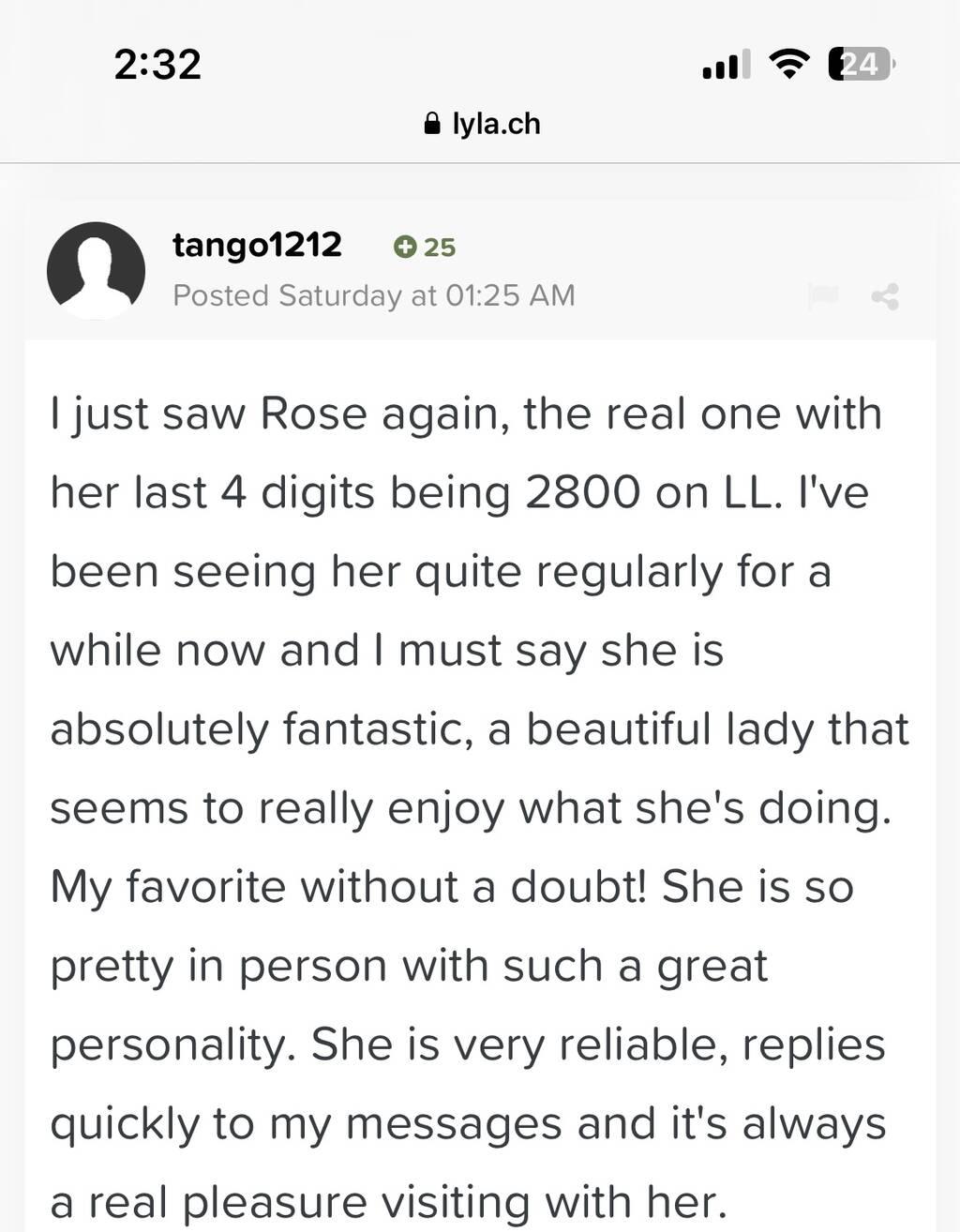This screenshot has height=1232, width=960.
Task: Tap the lyla.ch address bar
Action: (x=482, y=124)
